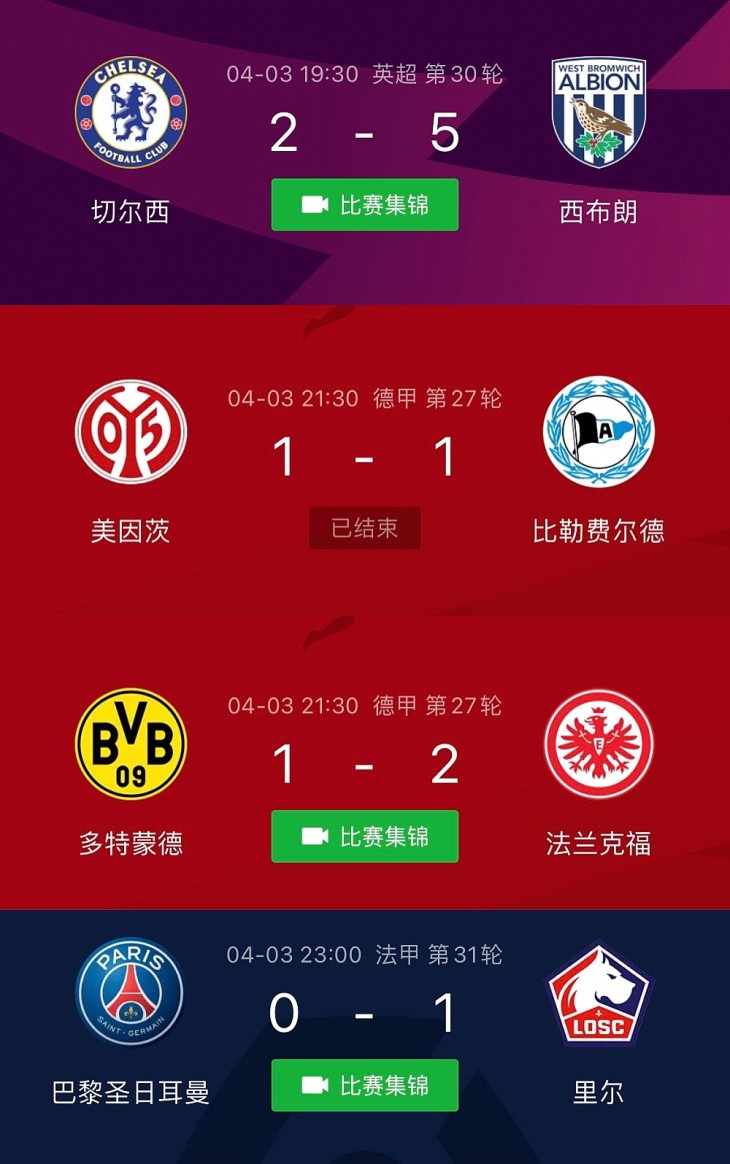
Task: Watch highlights for Chelsea vs West Brom
Action: pos(364,205)
